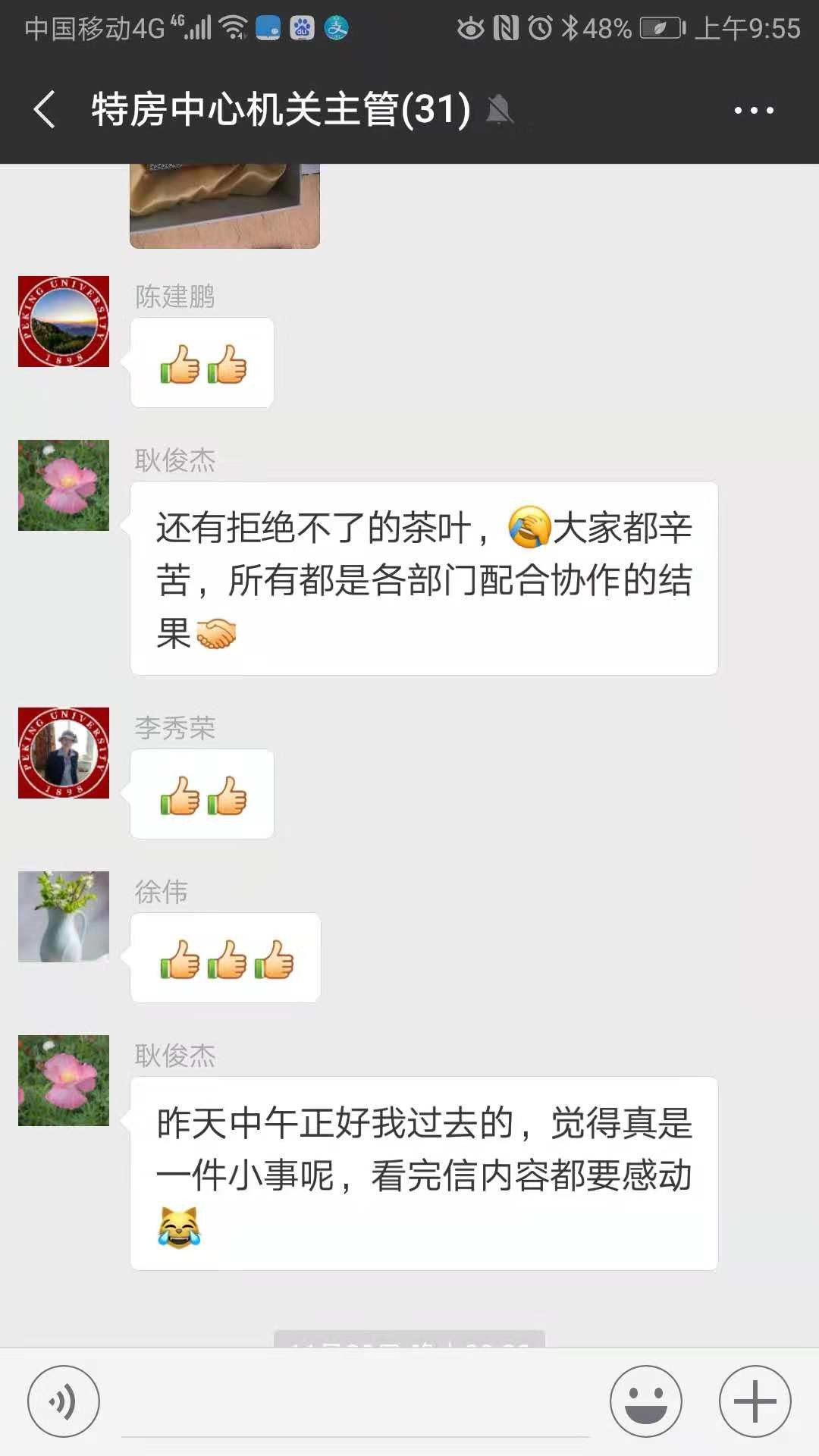Image resolution: width=819 pixels, height=1456 pixels.
Task: Open the emoji sticker panel
Action: (x=646, y=1401)
